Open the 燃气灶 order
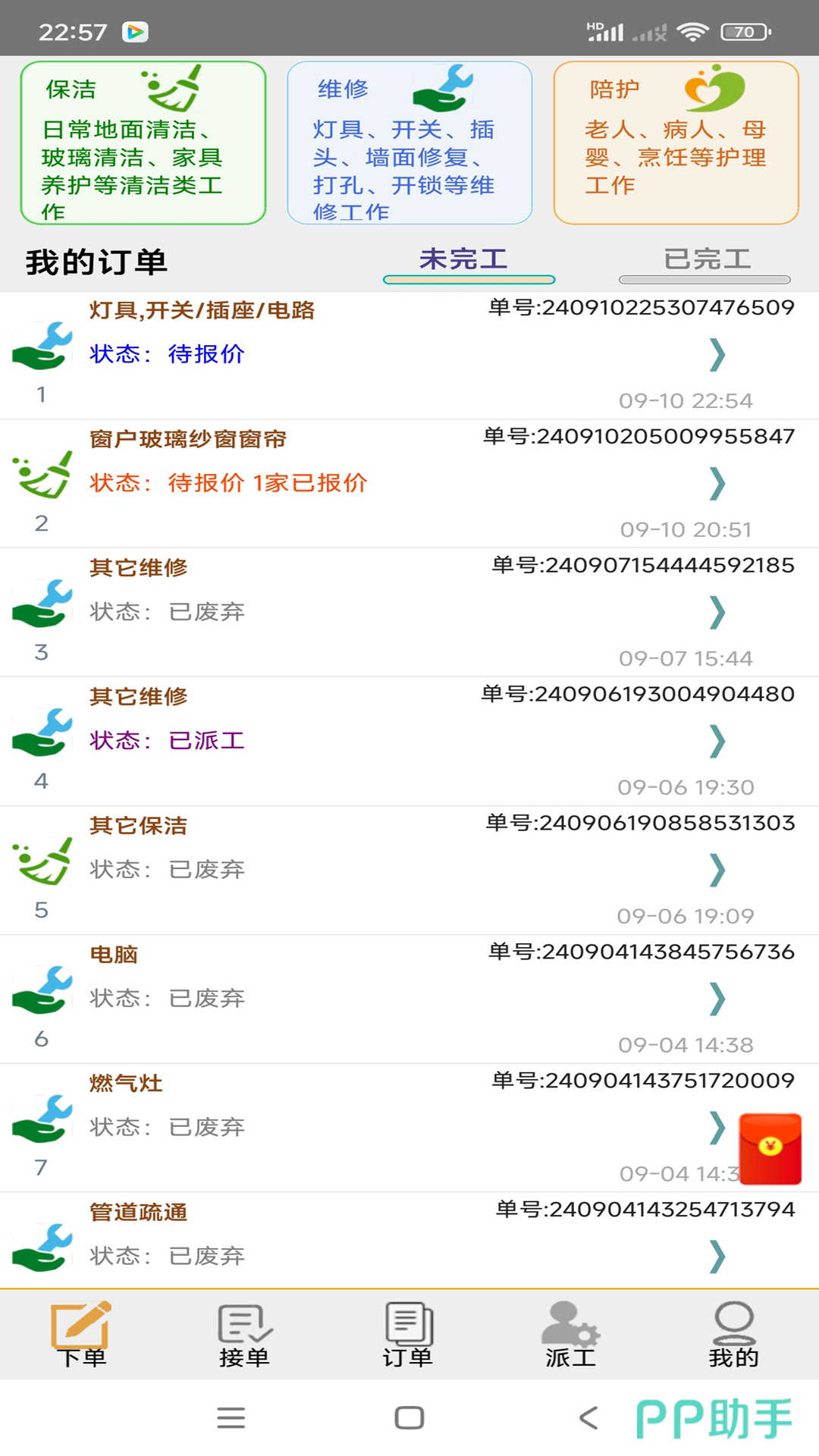The height and width of the screenshot is (1456, 819). 409,1128
